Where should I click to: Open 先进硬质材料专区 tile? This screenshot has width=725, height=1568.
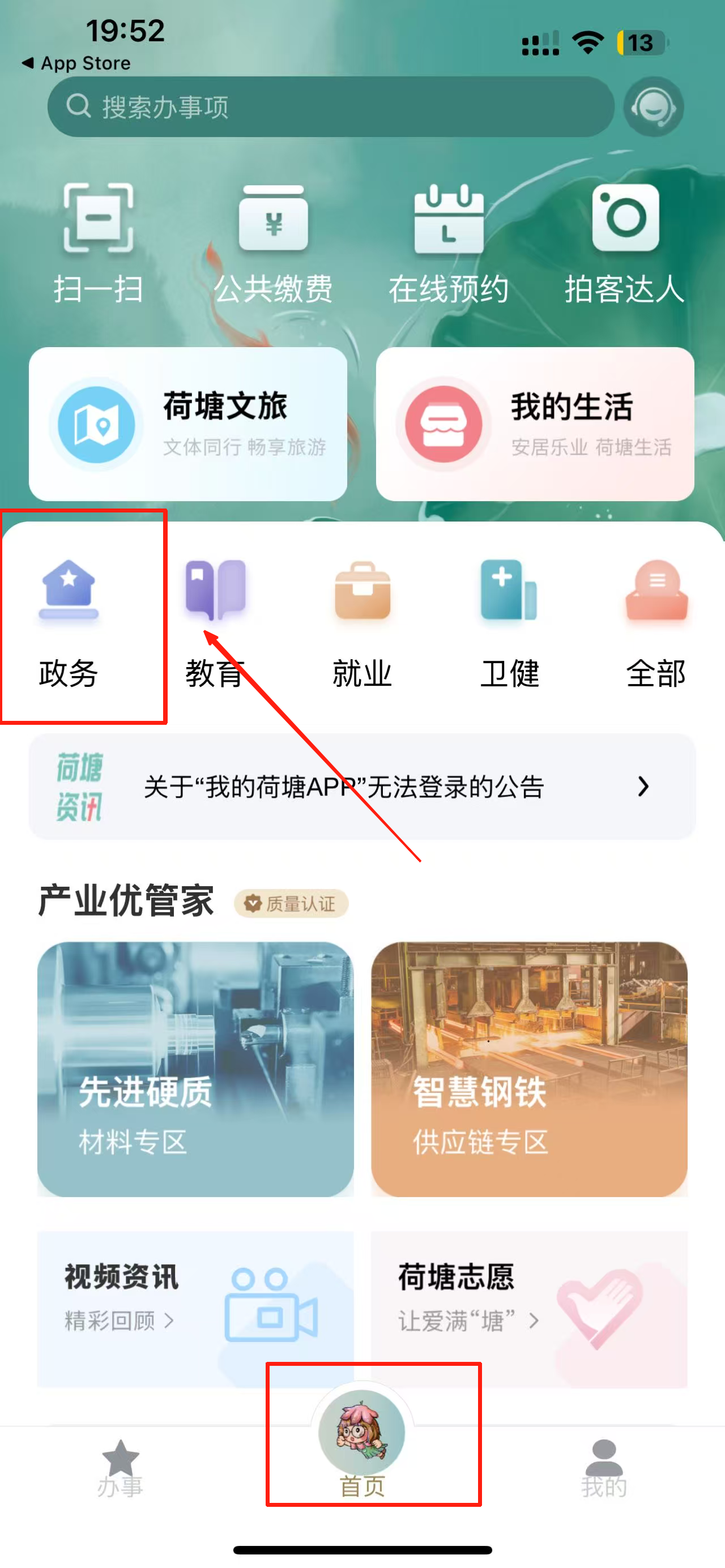coord(195,1069)
